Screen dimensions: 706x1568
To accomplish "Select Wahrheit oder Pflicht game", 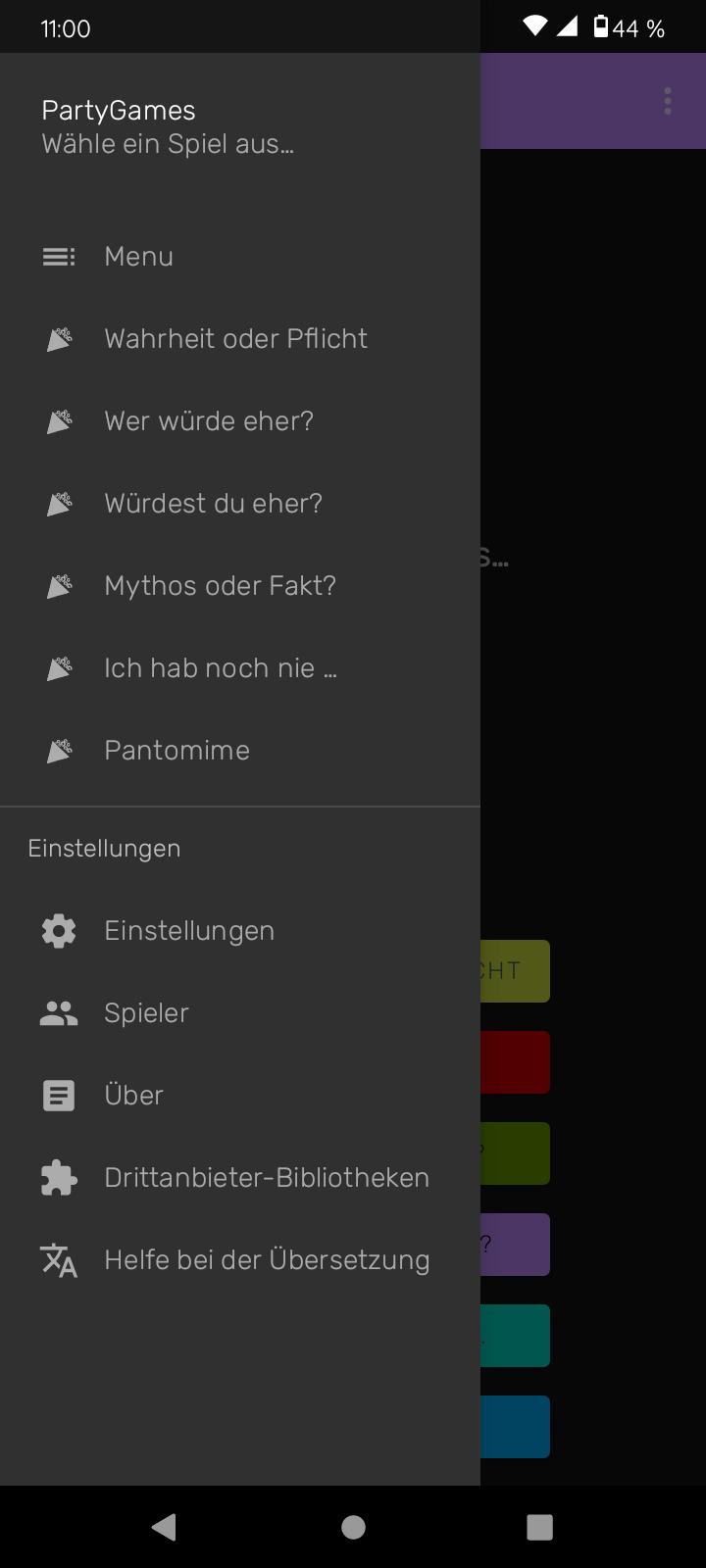I will (240, 339).
